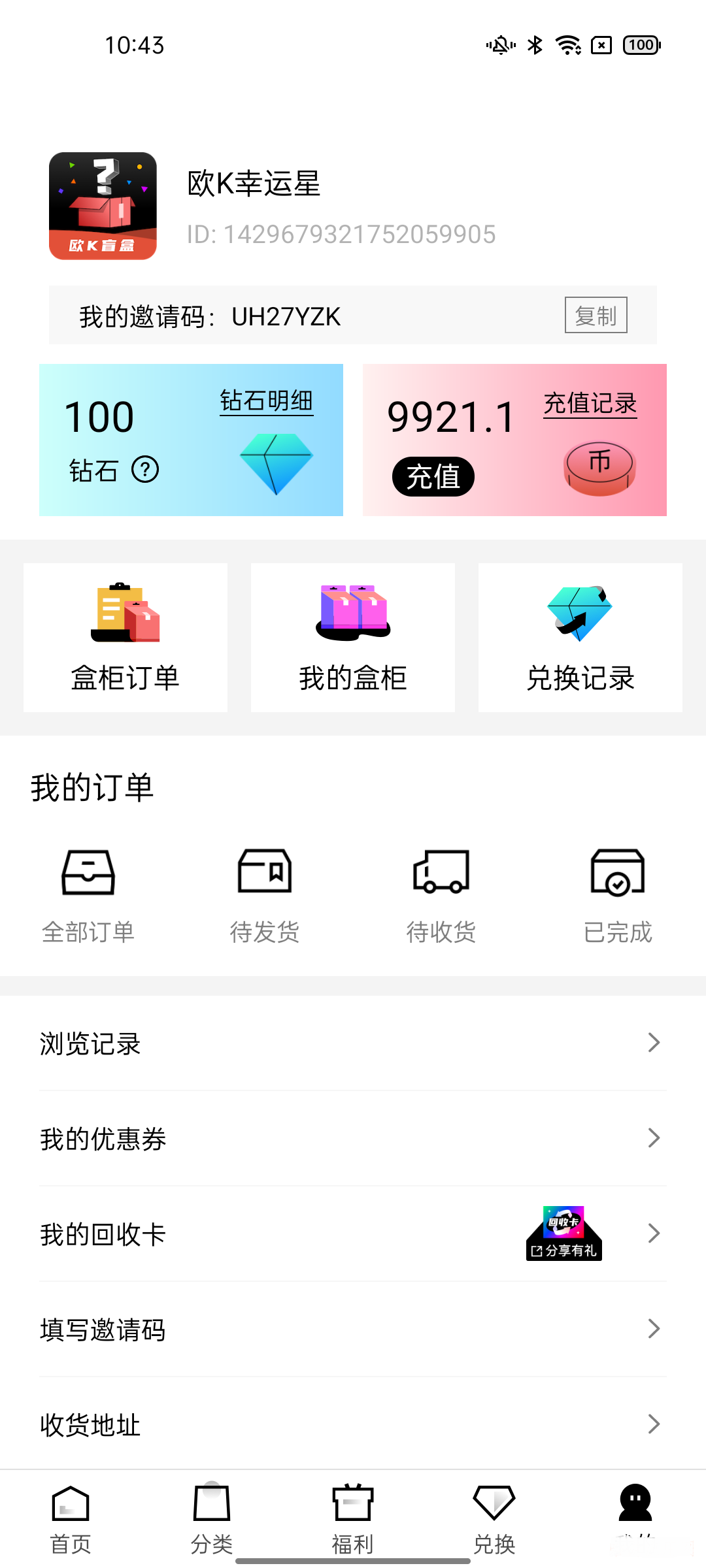Viewport: 706px width, 1568px height.
Task: Tap the question mark beside 钻石
Action: tap(145, 469)
